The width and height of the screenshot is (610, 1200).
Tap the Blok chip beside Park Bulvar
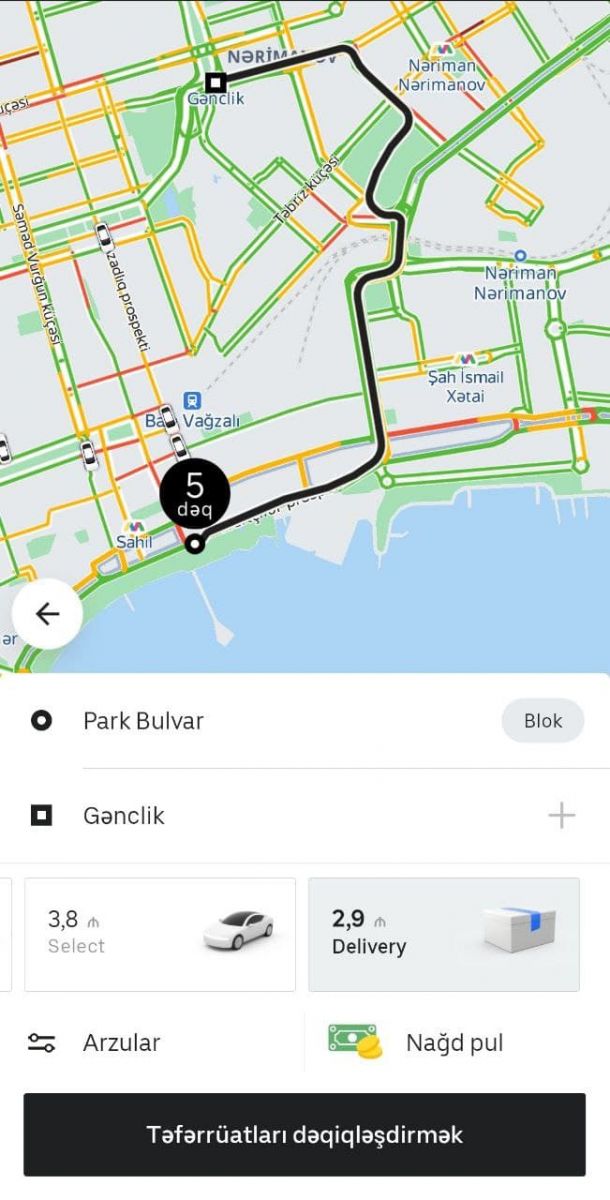pyautogui.click(x=542, y=721)
